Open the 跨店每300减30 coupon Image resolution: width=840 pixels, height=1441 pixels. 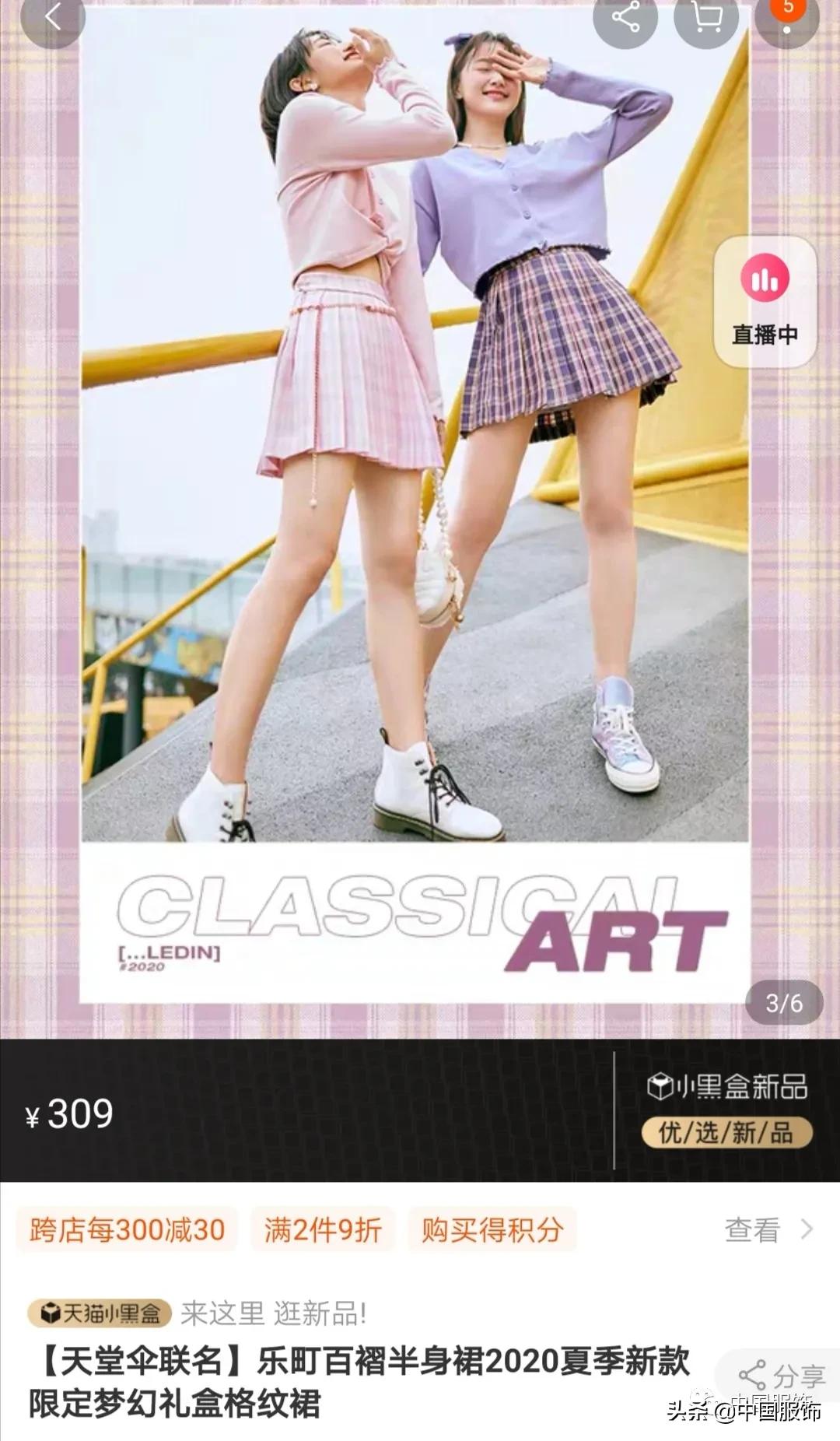click(x=128, y=1229)
